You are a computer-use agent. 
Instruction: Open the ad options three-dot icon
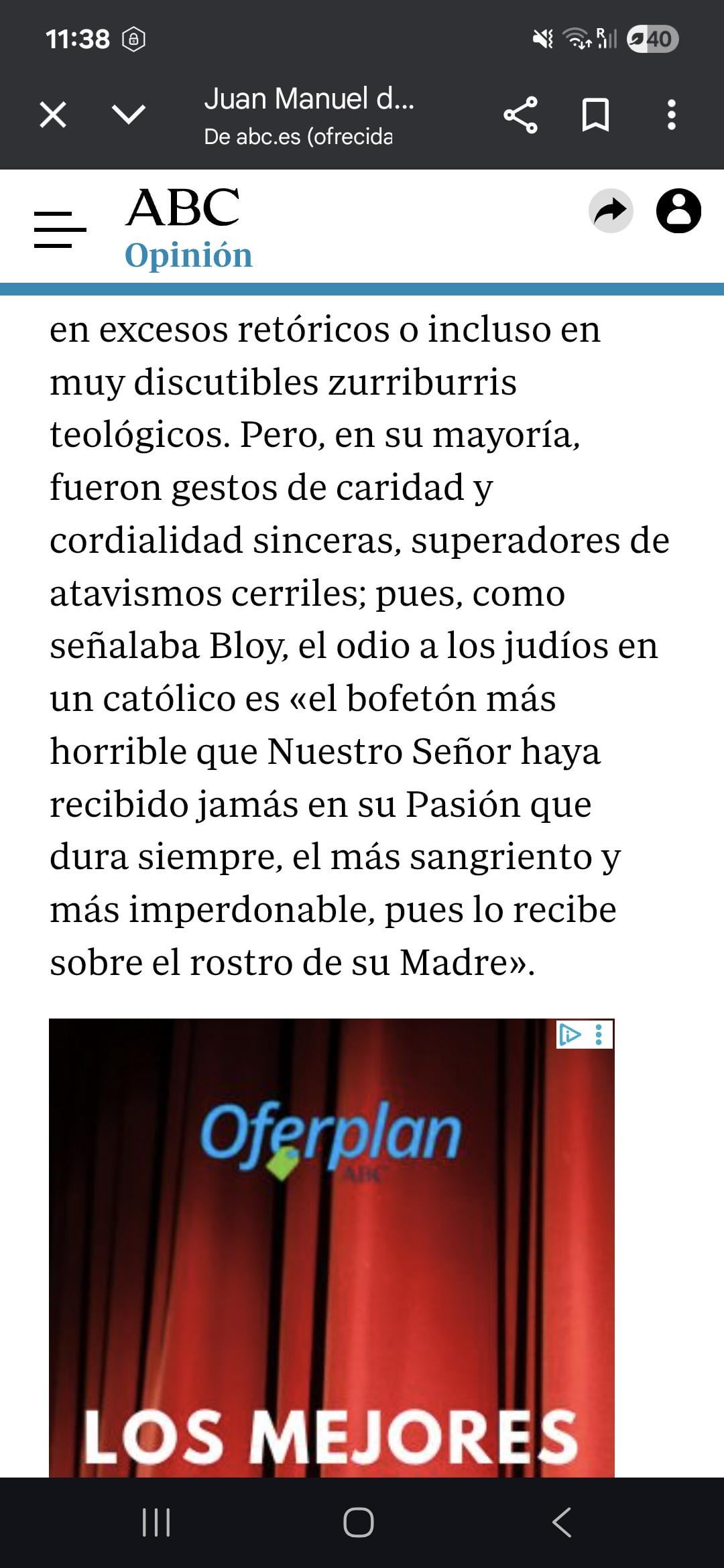click(599, 1035)
